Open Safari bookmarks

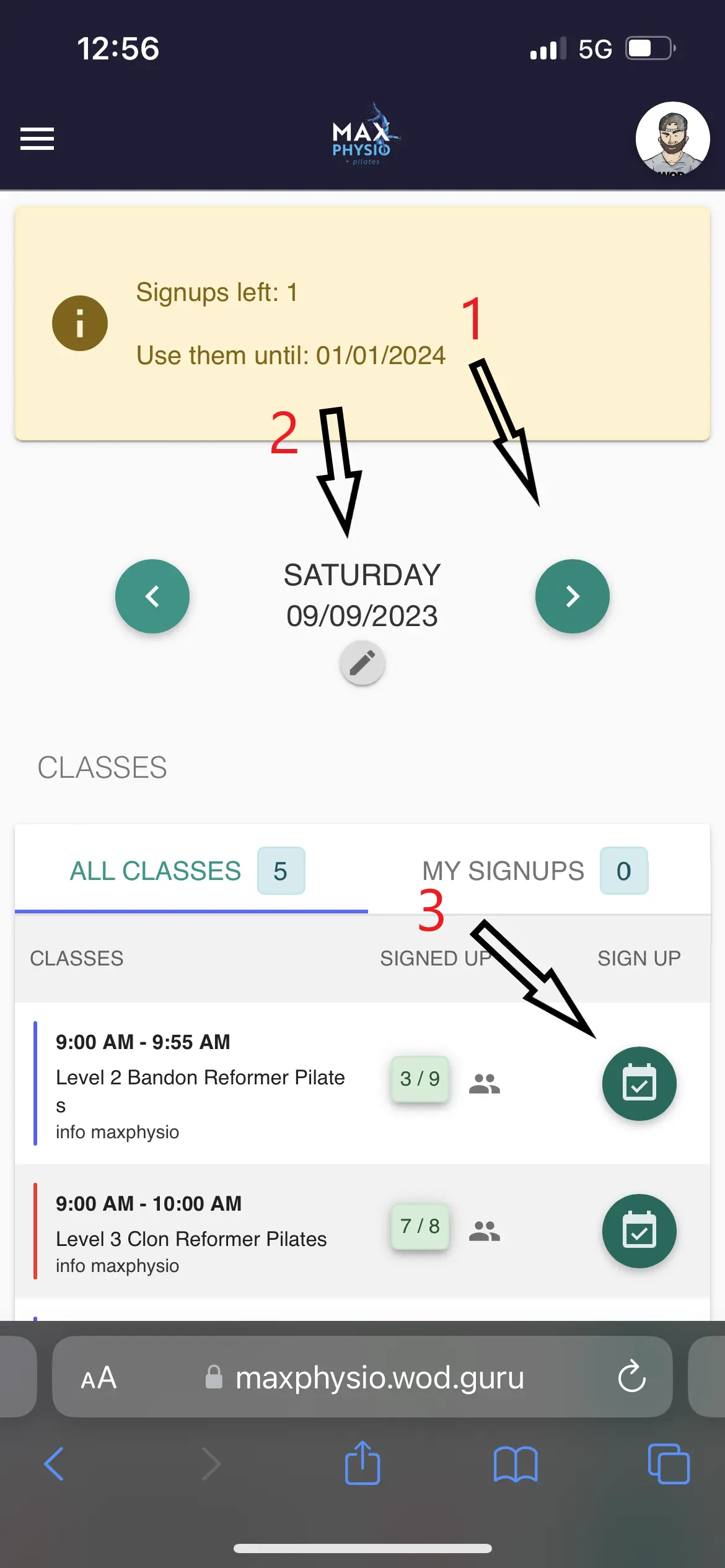click(x=516, y=1464)
